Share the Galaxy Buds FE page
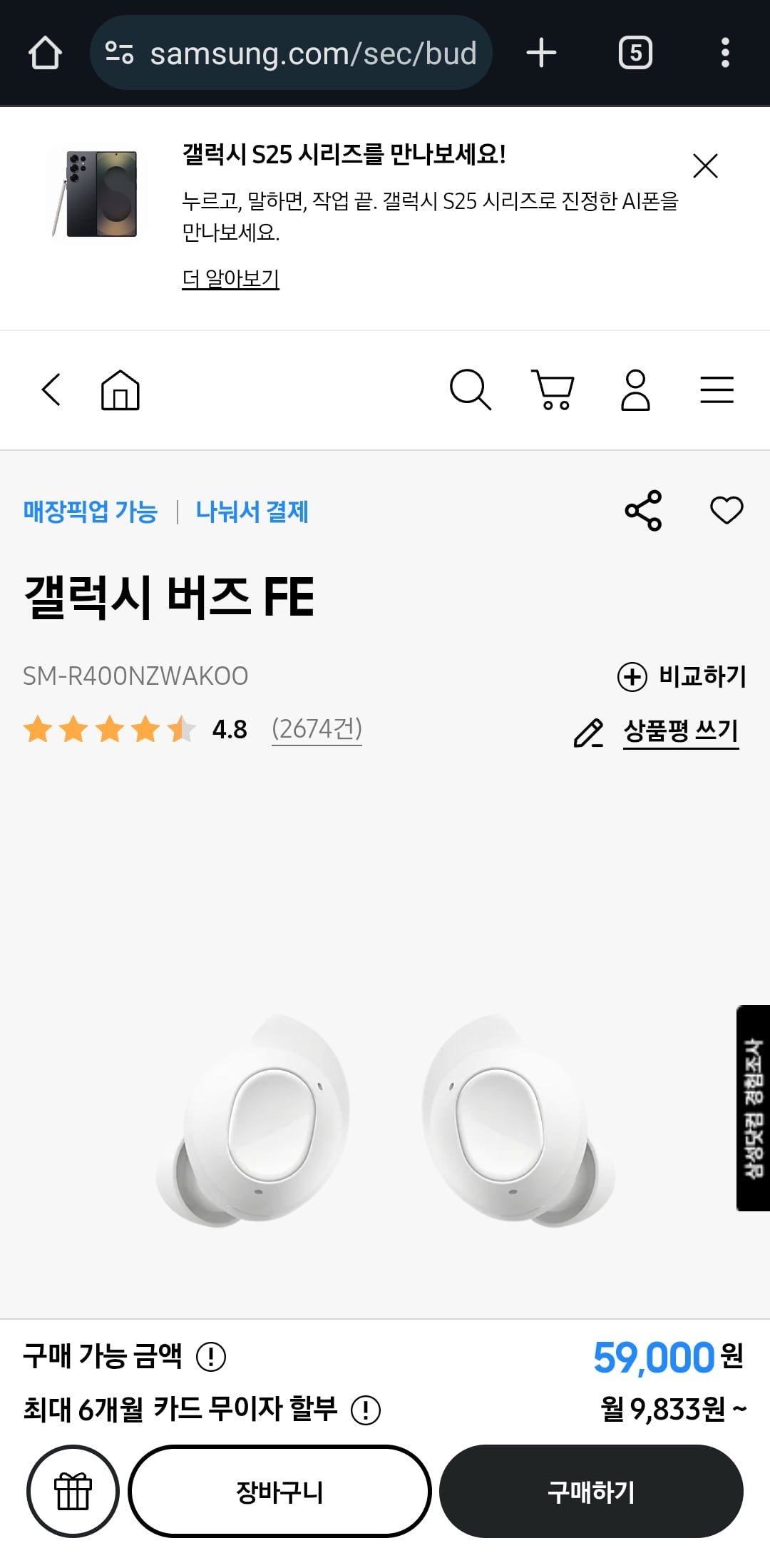This screenshot has width=770, height=1568. coord(644,511)
